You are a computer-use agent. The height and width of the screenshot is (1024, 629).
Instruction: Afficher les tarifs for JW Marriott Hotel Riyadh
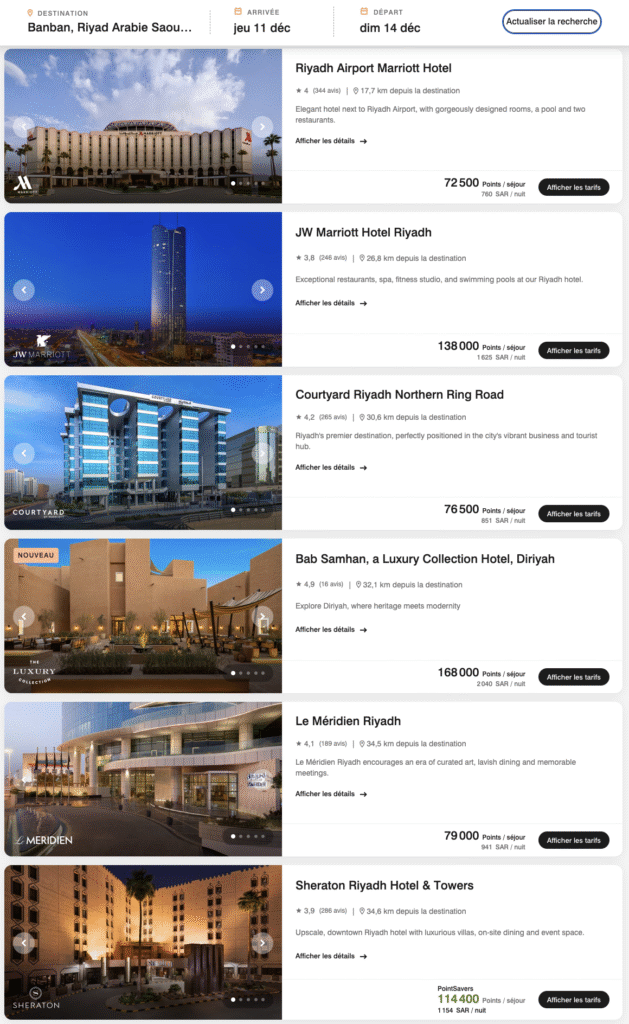coord(573,351)
